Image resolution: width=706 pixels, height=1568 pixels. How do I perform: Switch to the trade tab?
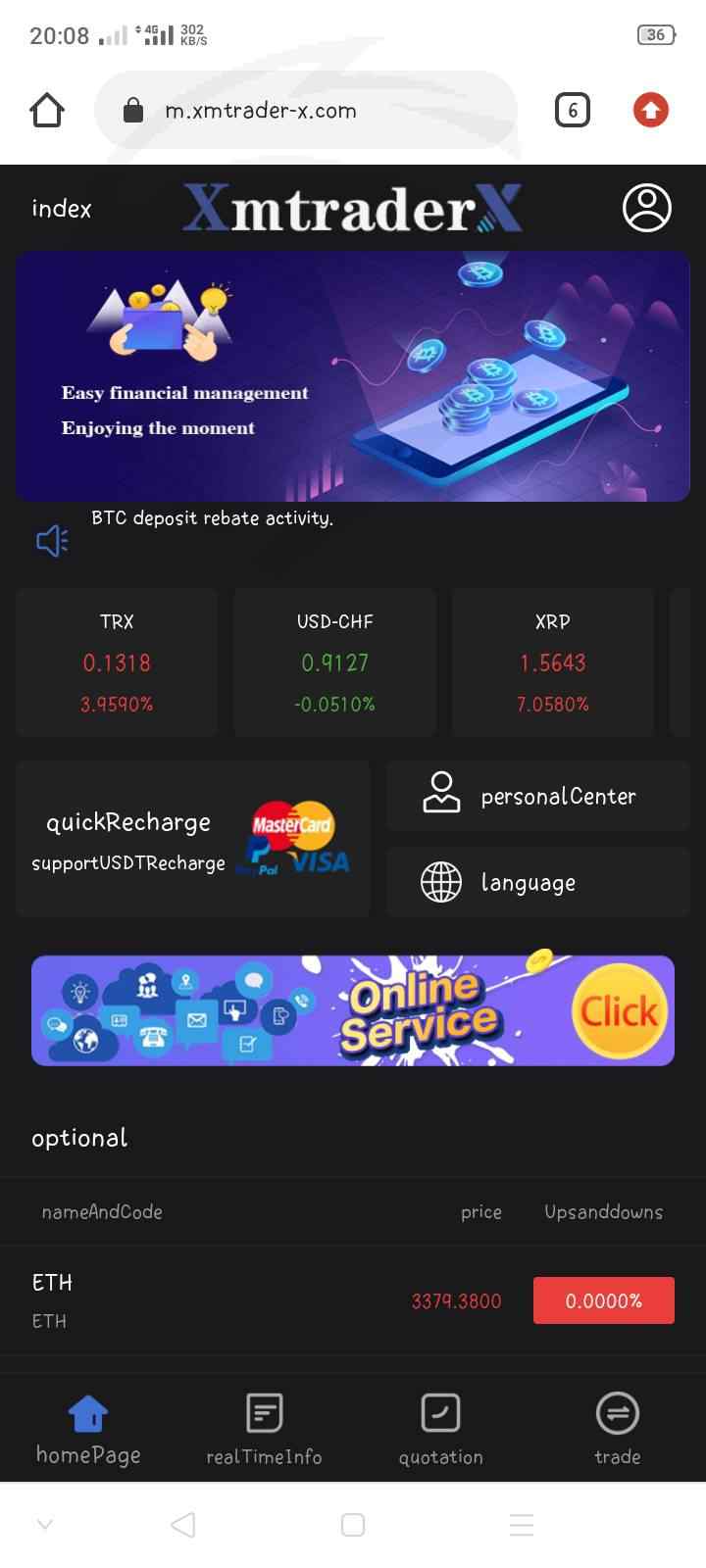pyautogui.click(x=618, y=1430)
